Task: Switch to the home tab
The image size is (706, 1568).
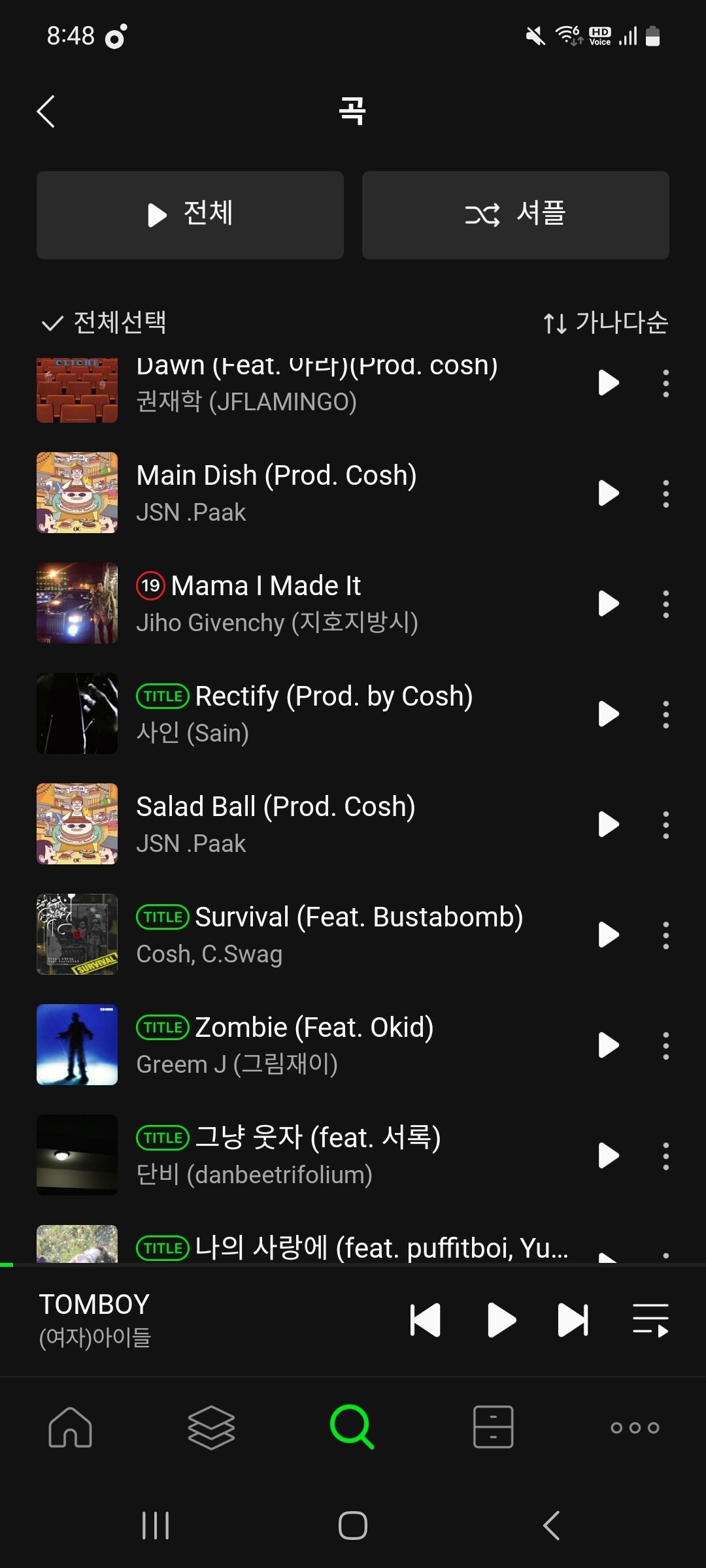Action: pyautogui.click(x=71, y=1427)
